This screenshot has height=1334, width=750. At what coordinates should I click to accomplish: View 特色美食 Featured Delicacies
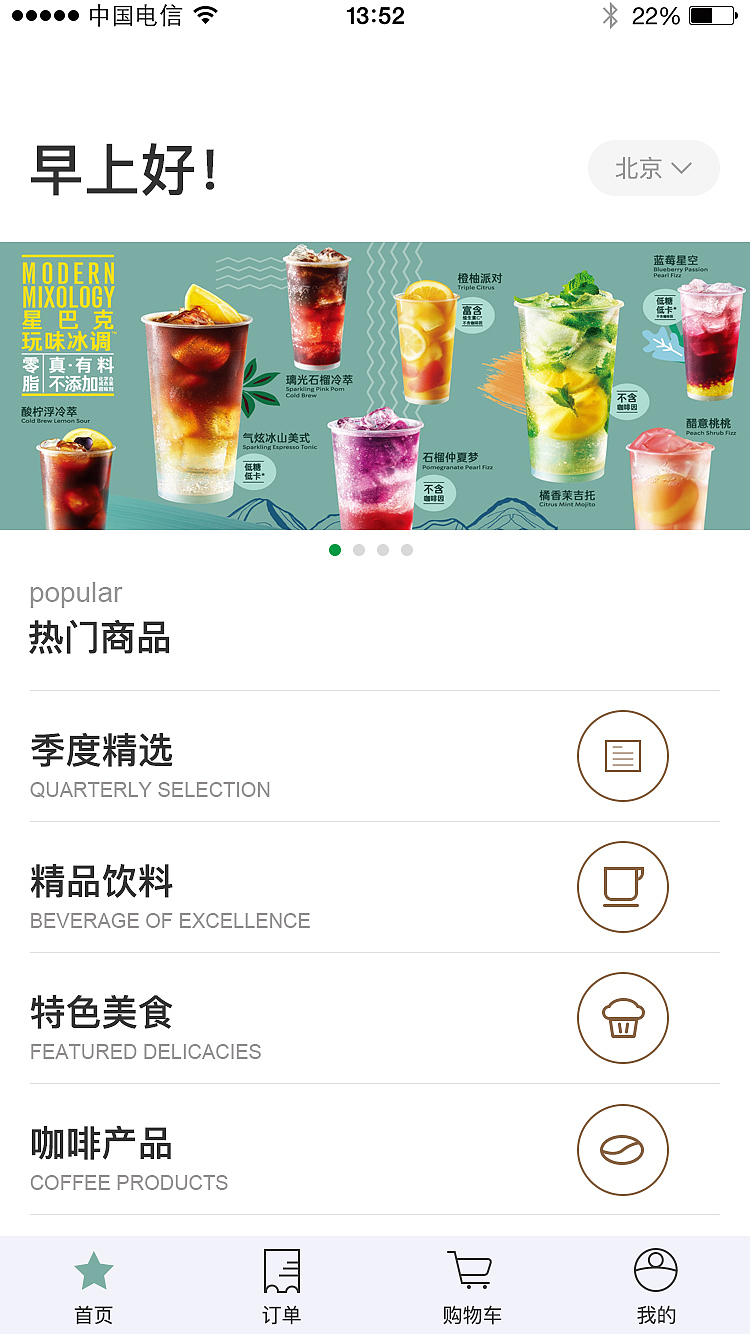[x=375, y=1019]
